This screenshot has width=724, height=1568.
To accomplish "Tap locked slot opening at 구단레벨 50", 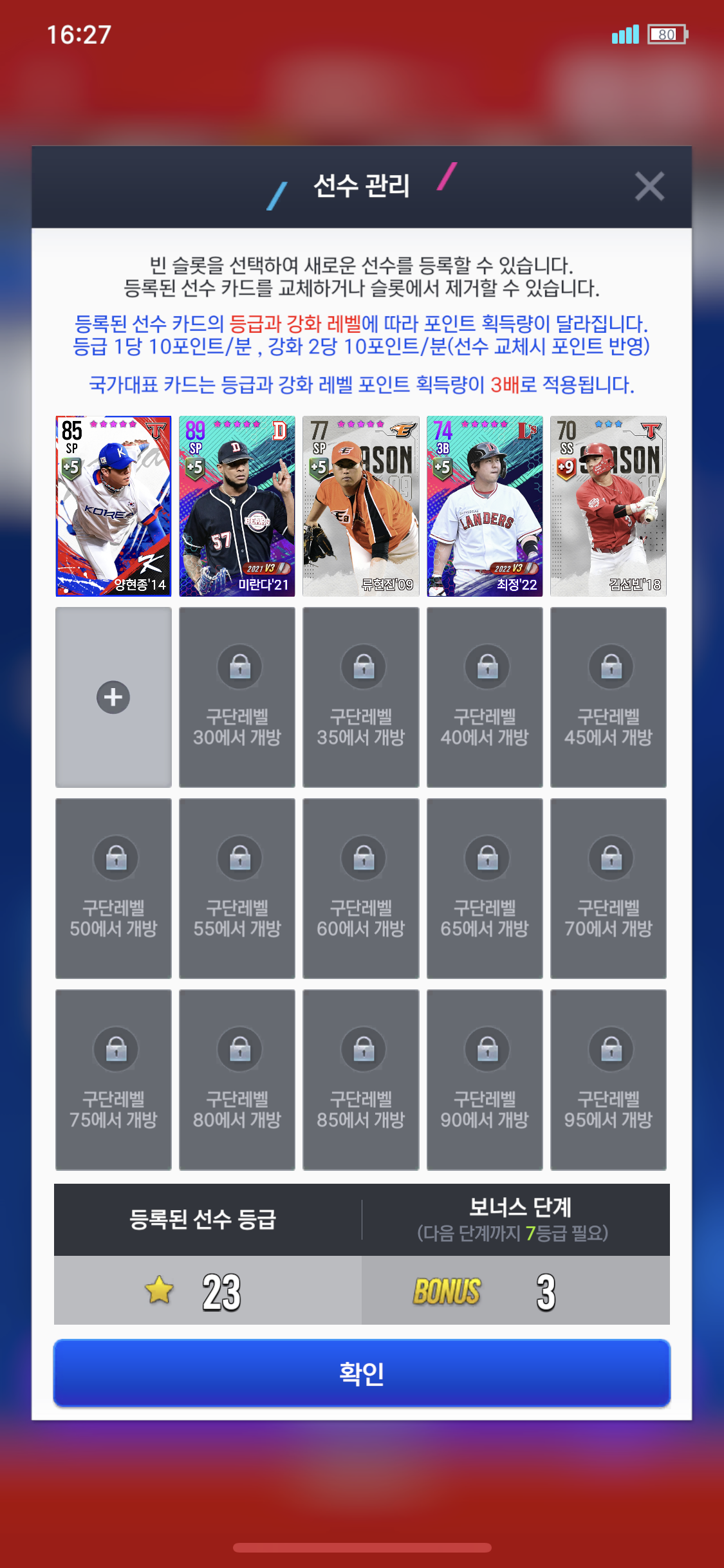I will click(x=113, y=888).
